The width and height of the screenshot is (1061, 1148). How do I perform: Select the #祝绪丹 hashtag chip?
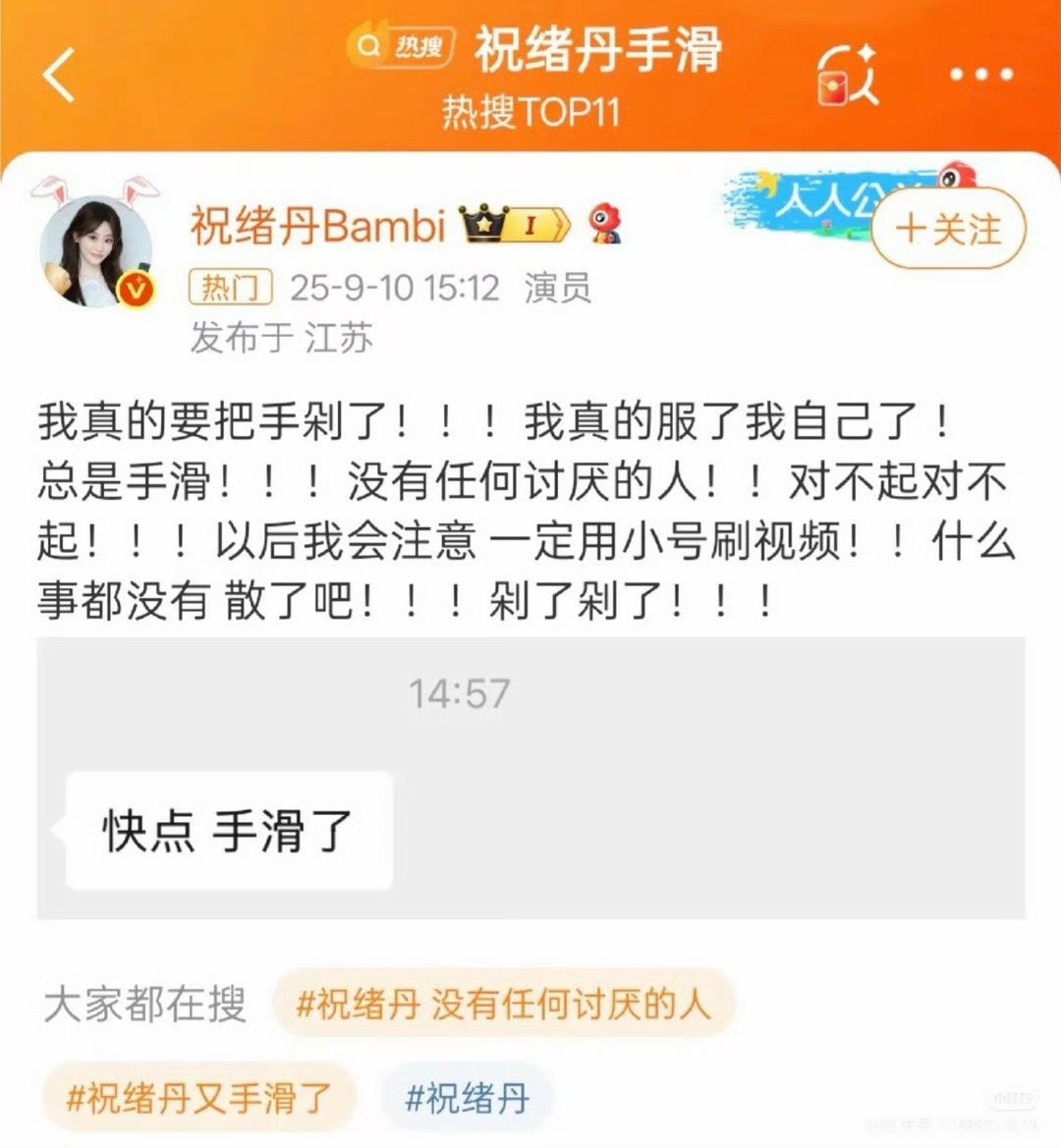[x=467, y=1097]
